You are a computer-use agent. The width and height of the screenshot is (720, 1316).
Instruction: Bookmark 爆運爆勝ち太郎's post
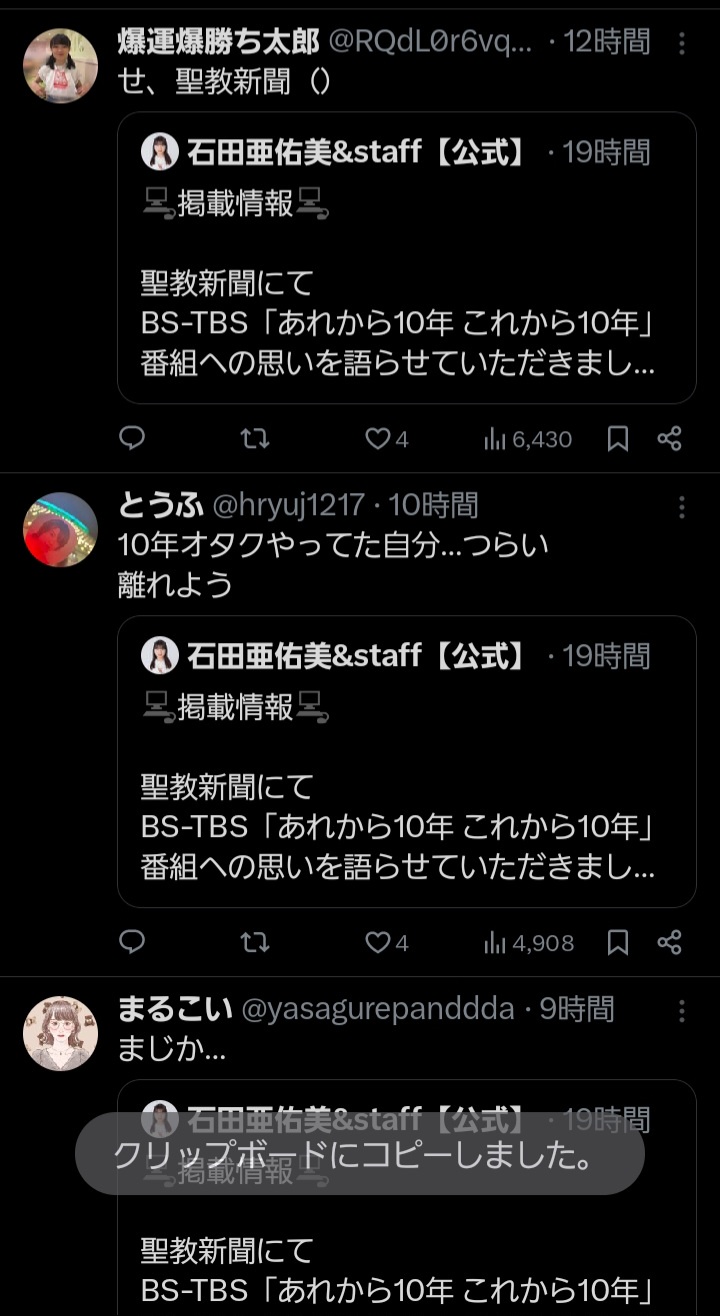(618, 438)
